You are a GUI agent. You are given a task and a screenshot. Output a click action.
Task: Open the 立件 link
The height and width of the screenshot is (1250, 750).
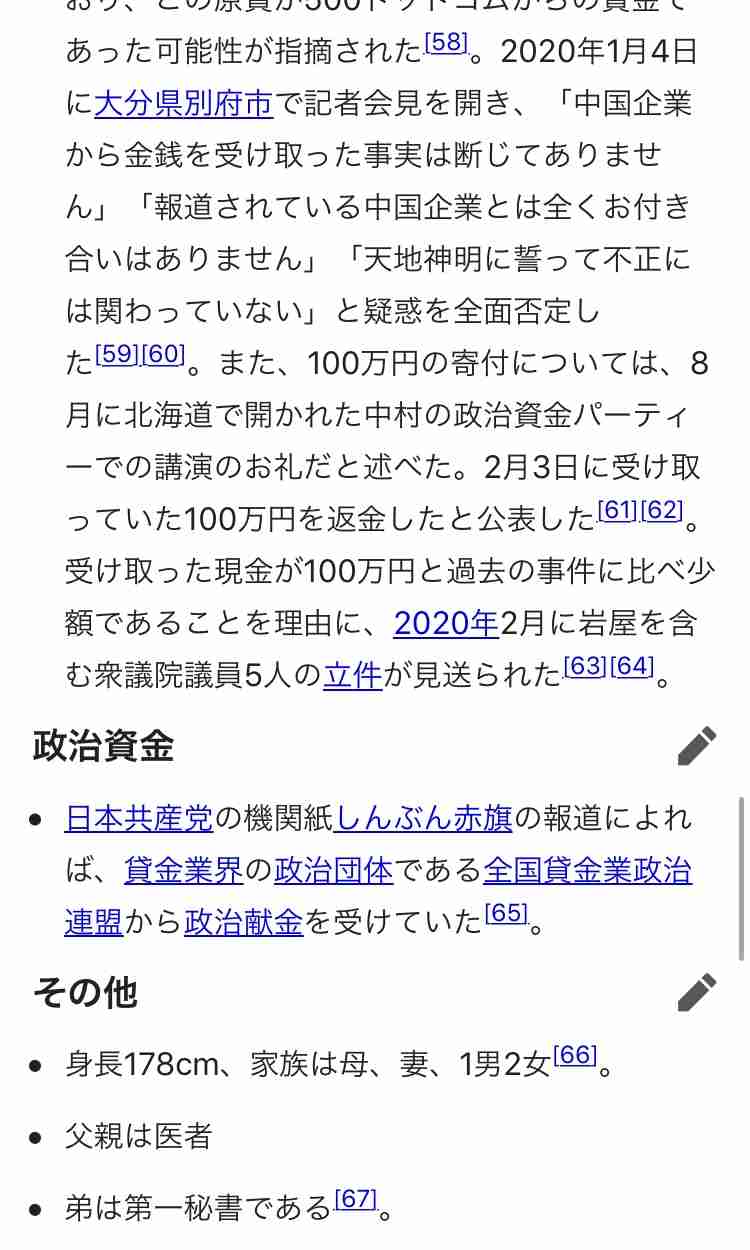tap(353, 675)
